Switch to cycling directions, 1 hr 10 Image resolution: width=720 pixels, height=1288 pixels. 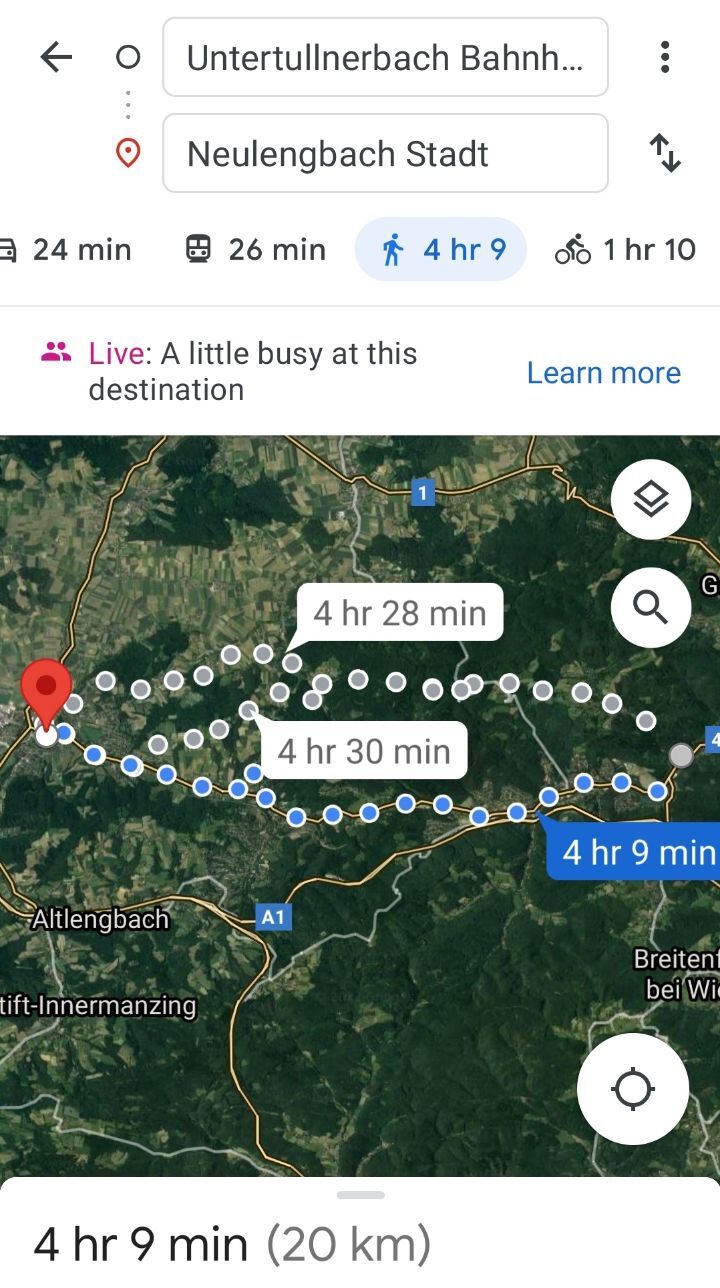(x=626, y=249)
